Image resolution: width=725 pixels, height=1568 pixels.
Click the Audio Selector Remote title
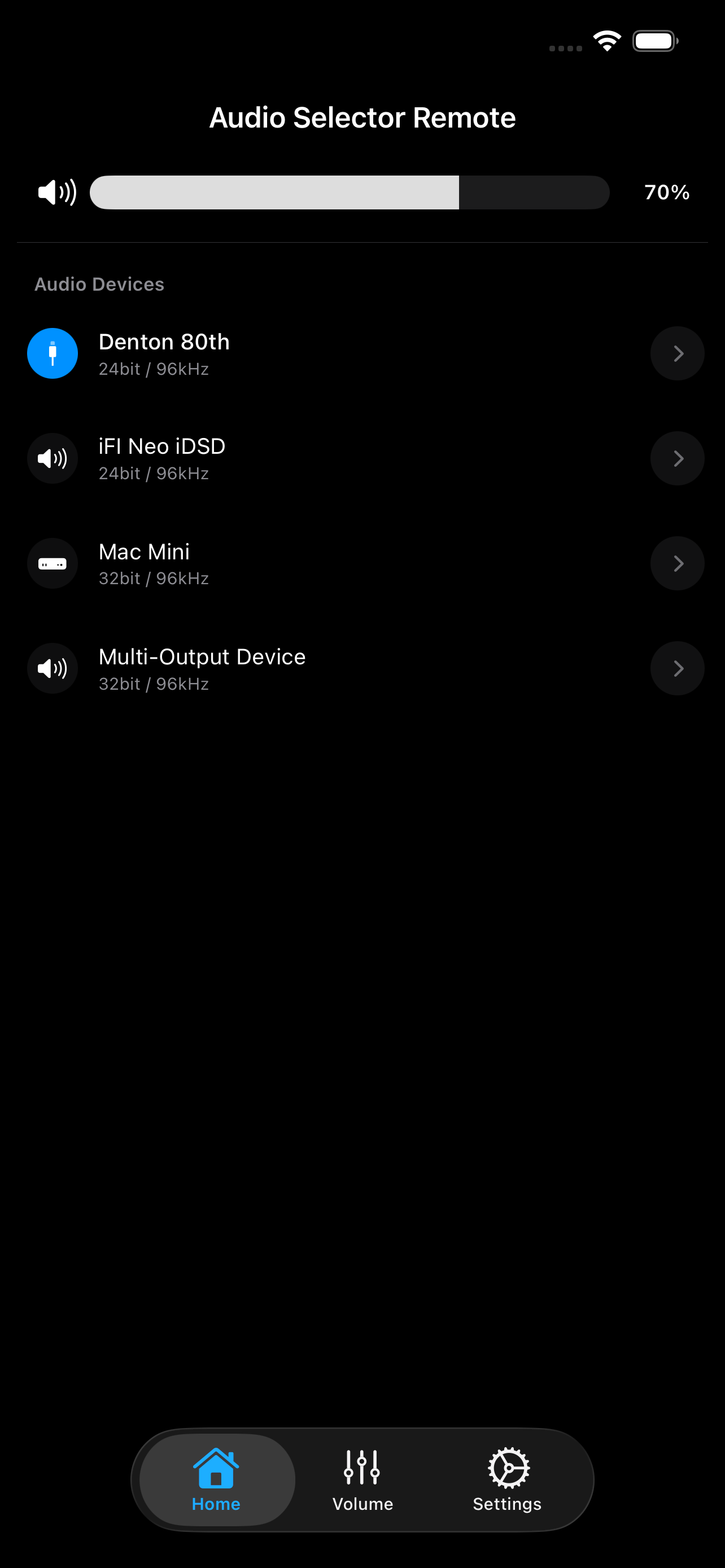(x=362, y=117)
